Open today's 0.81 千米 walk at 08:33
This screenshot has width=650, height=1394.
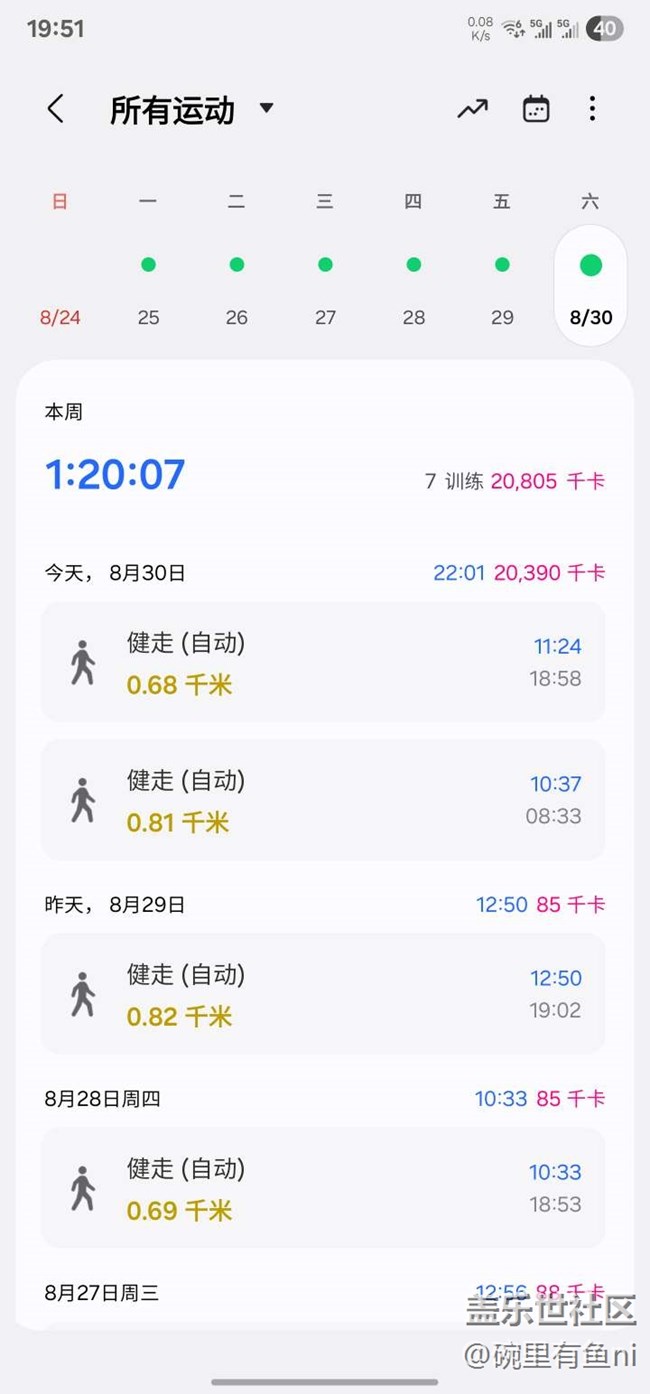coord(323,800)
